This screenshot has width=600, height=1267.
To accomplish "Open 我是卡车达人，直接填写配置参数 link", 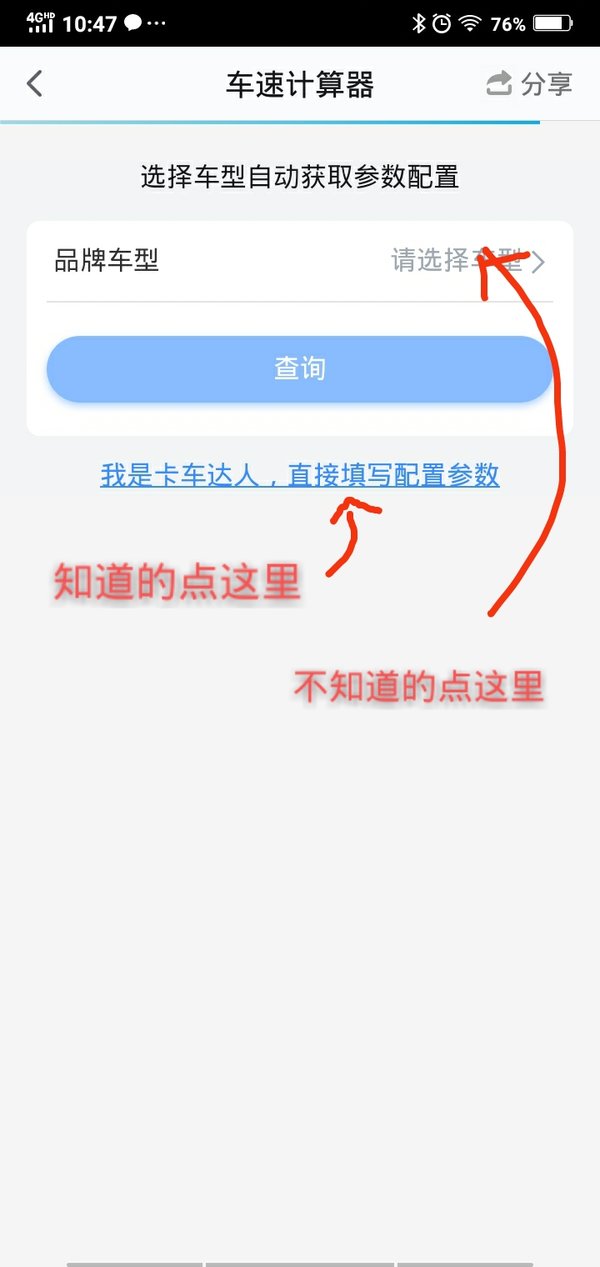I will [x=300, y=475].
